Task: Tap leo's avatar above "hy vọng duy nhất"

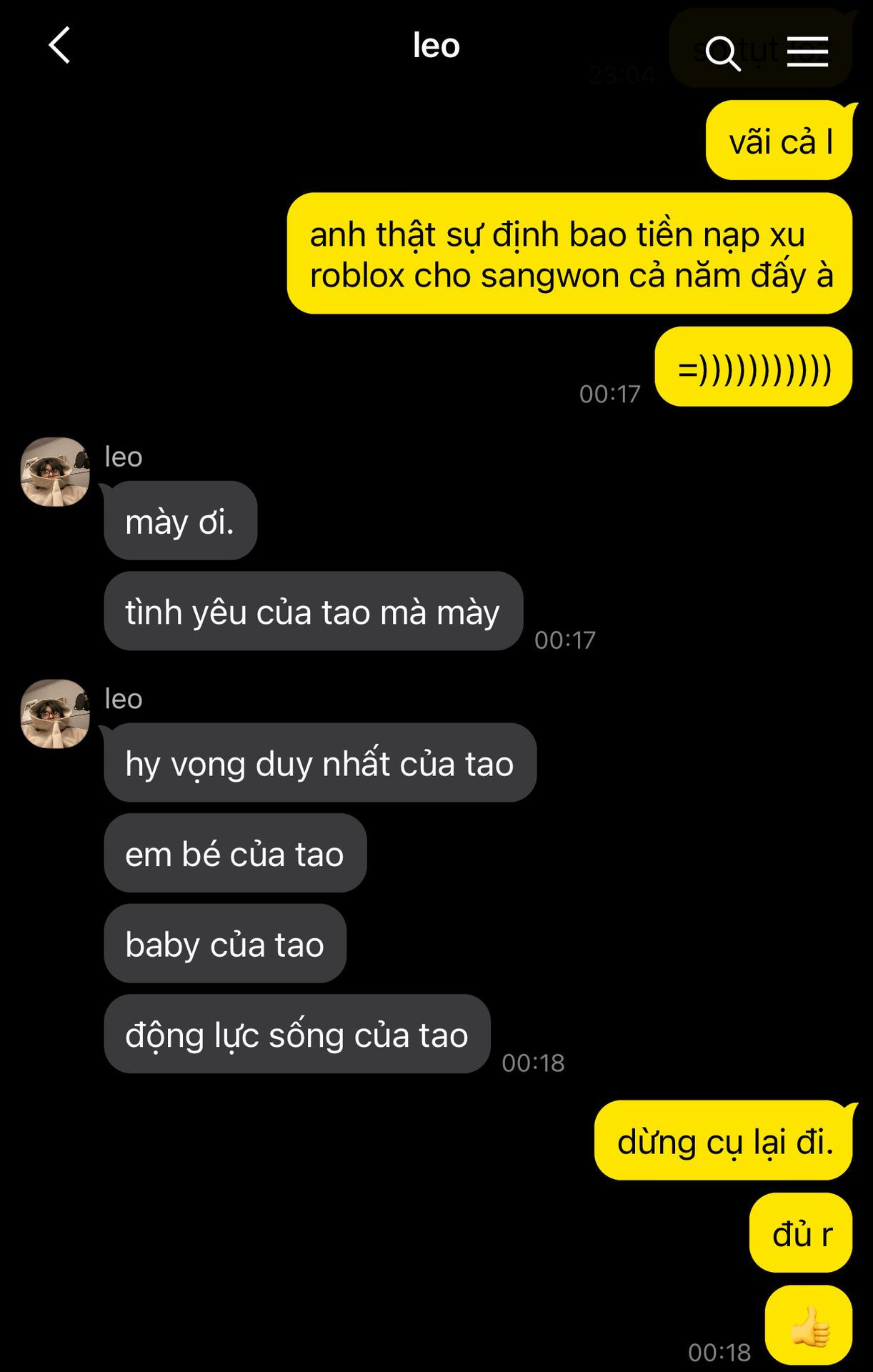Action: coord(55,714)
